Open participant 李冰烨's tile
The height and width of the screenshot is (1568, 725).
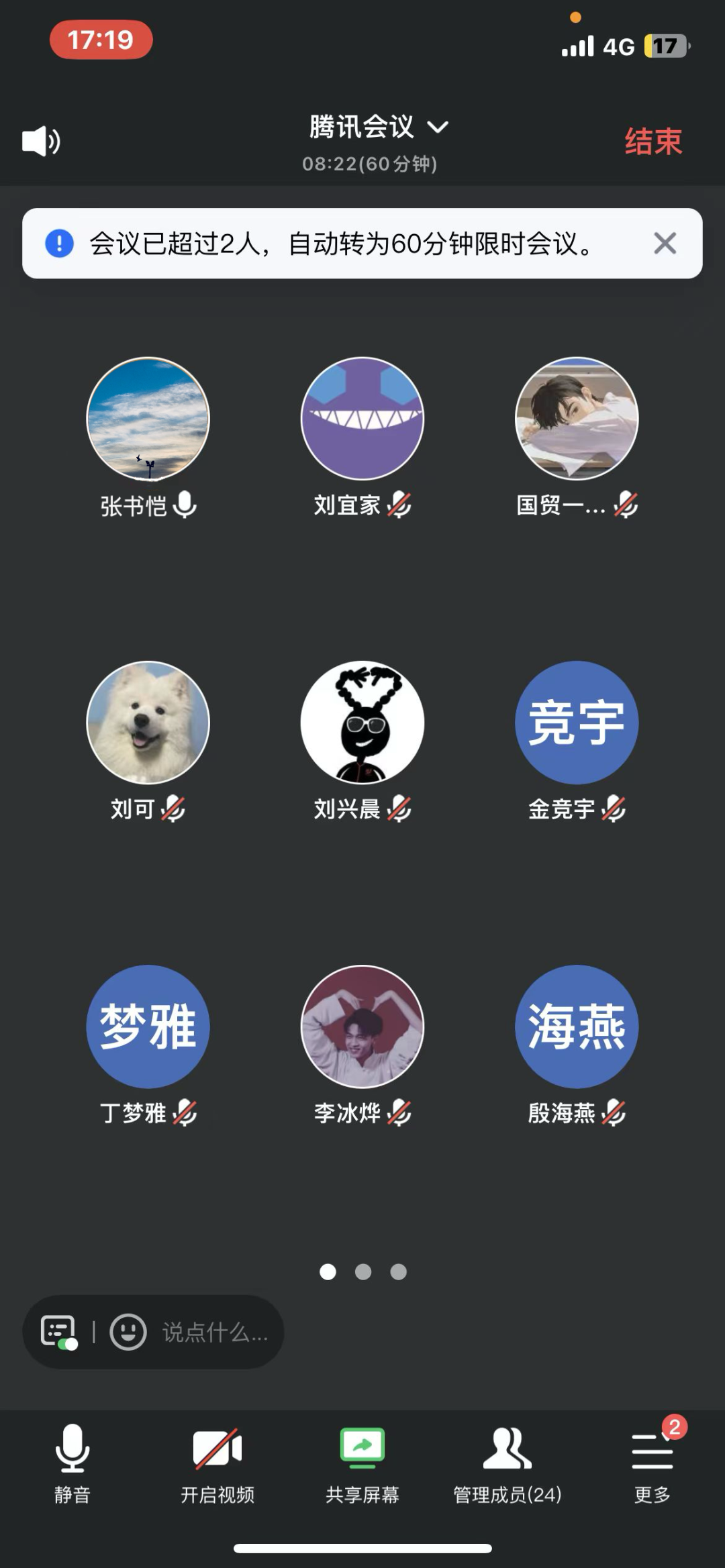[362, 1027]
